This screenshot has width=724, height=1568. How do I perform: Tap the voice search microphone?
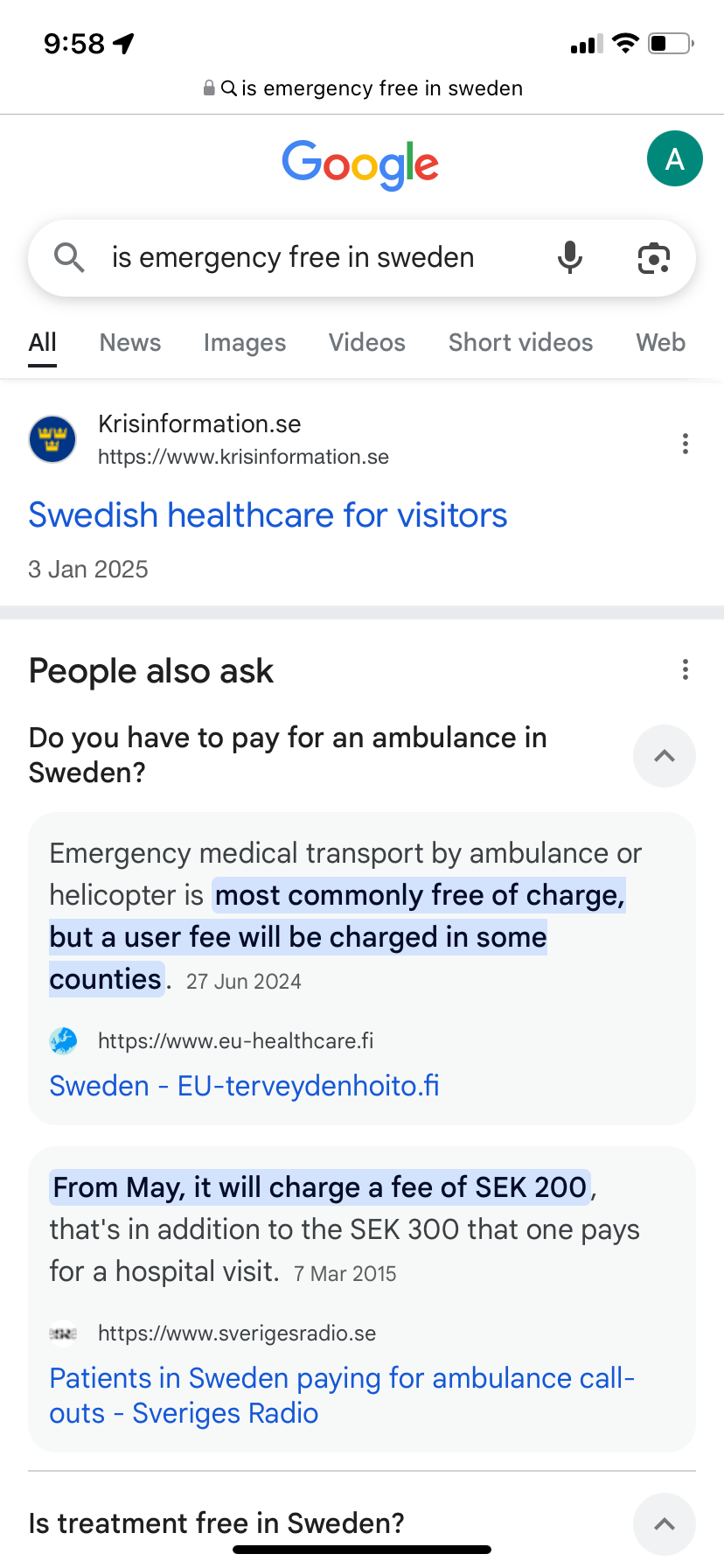point(570,258)
